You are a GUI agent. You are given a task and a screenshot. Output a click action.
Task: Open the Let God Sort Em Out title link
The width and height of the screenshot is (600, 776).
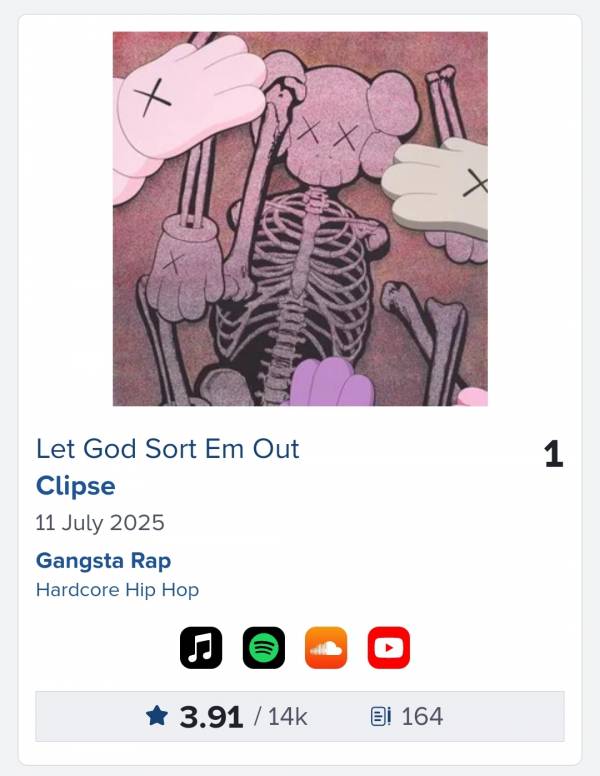(168, 449)
